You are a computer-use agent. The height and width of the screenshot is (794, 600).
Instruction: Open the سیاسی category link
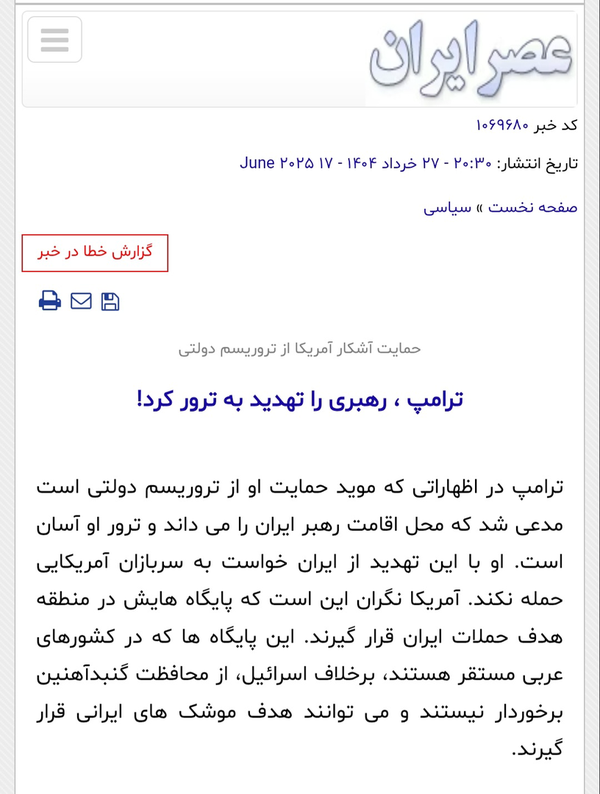point(447,208)
